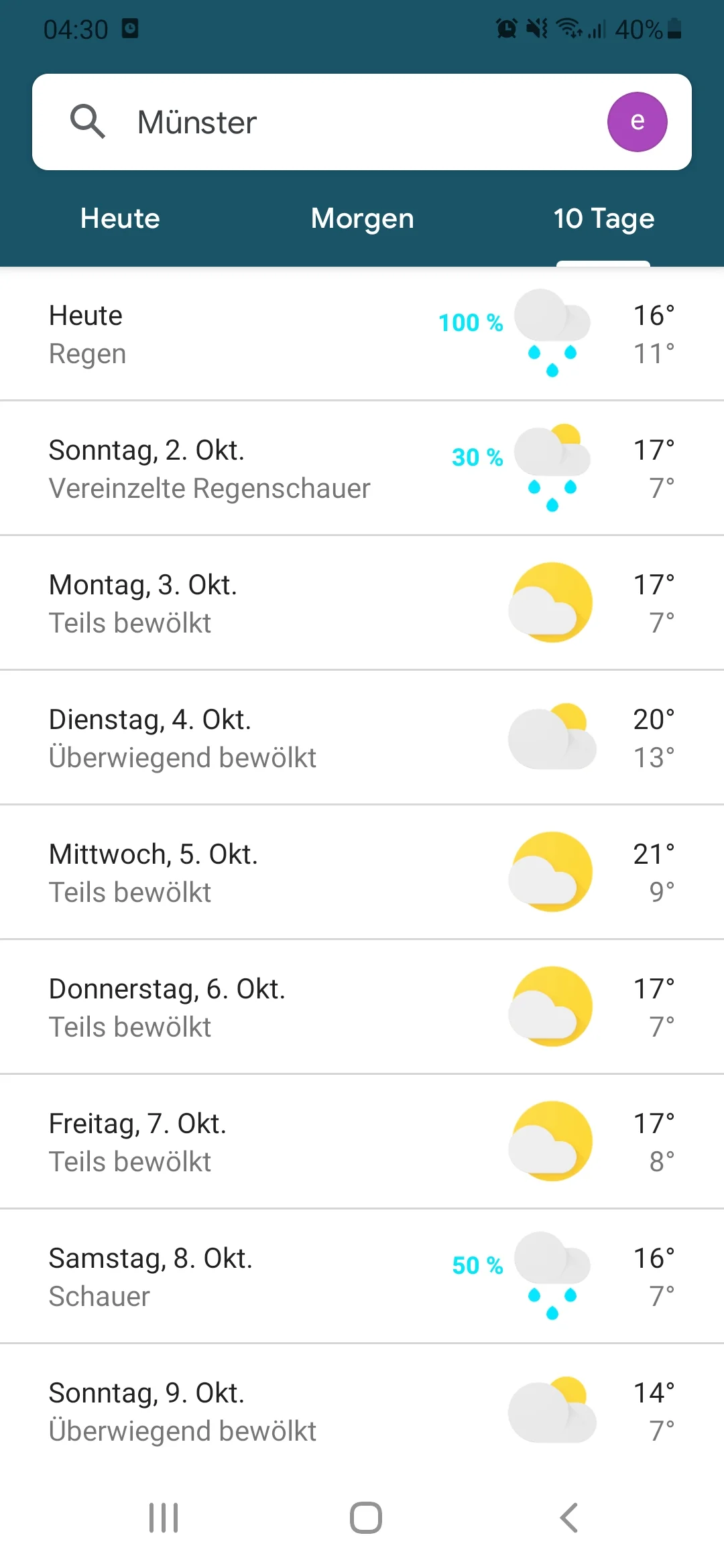
Task: Open the purple account avatar
Action: point(637,122)
